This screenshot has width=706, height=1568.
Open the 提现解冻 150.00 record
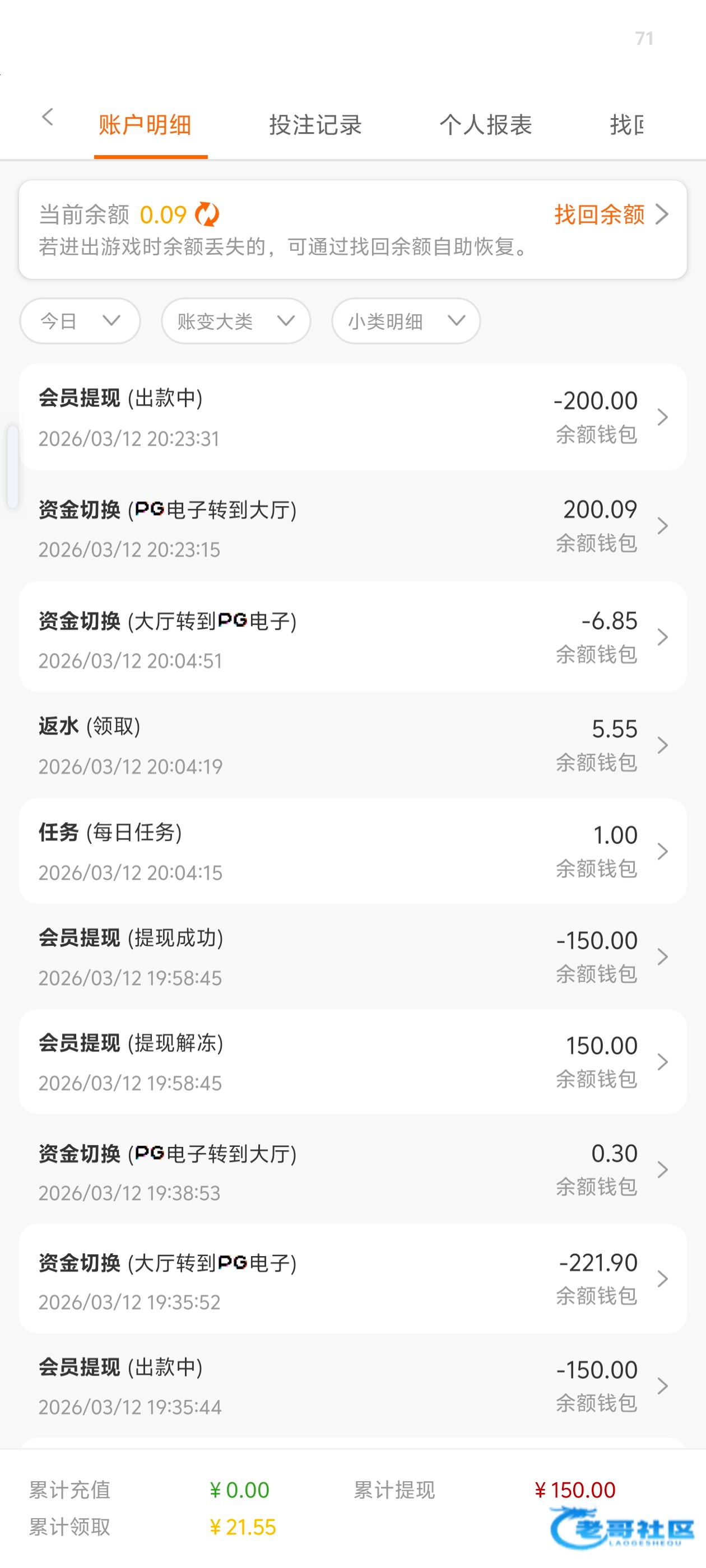point(352,1062)
